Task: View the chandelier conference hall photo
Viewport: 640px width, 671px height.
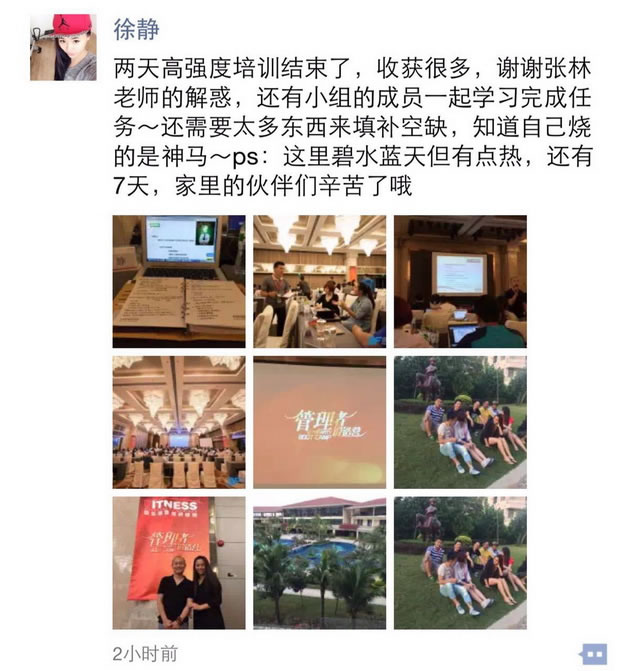Action: (179, 421)
